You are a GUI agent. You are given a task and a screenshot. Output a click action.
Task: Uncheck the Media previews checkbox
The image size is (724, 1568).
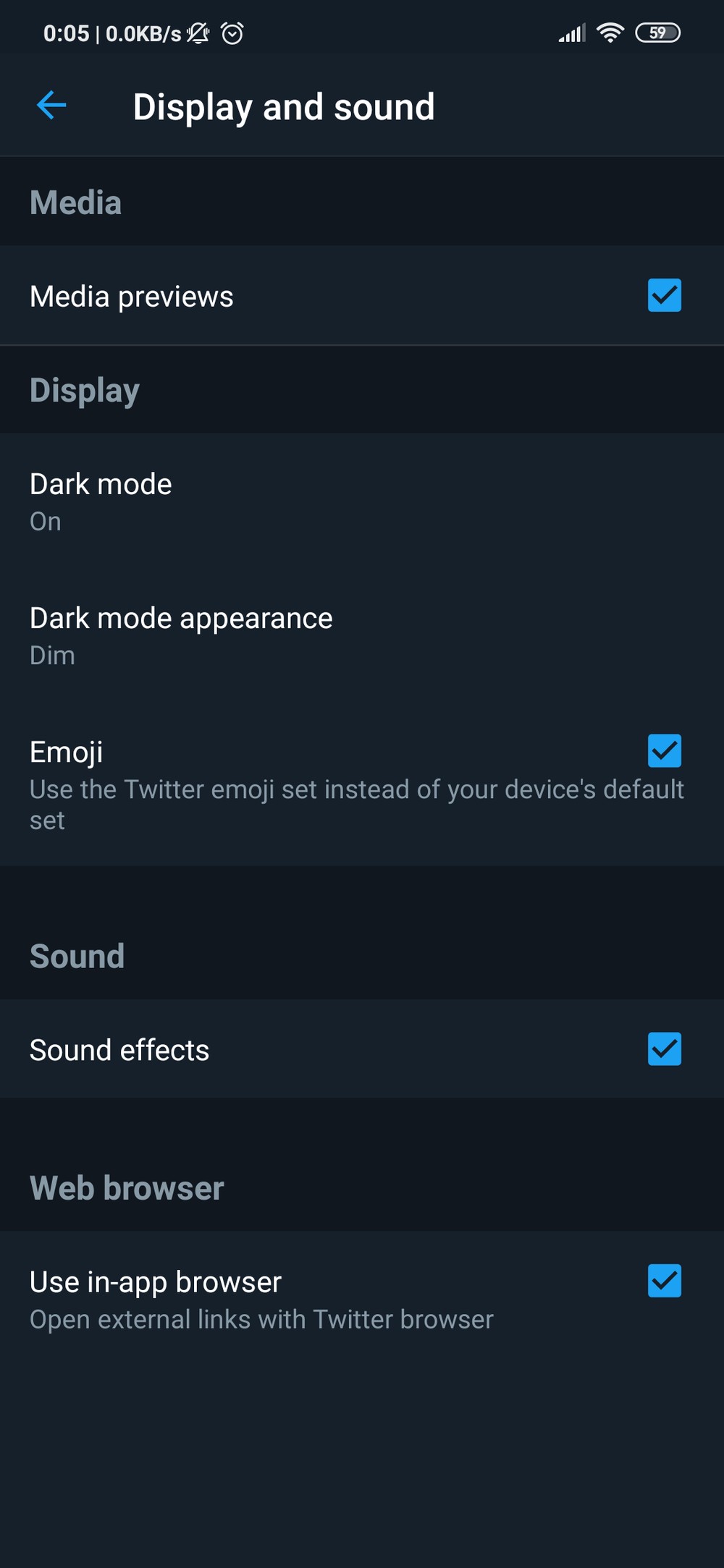point(664,295)
